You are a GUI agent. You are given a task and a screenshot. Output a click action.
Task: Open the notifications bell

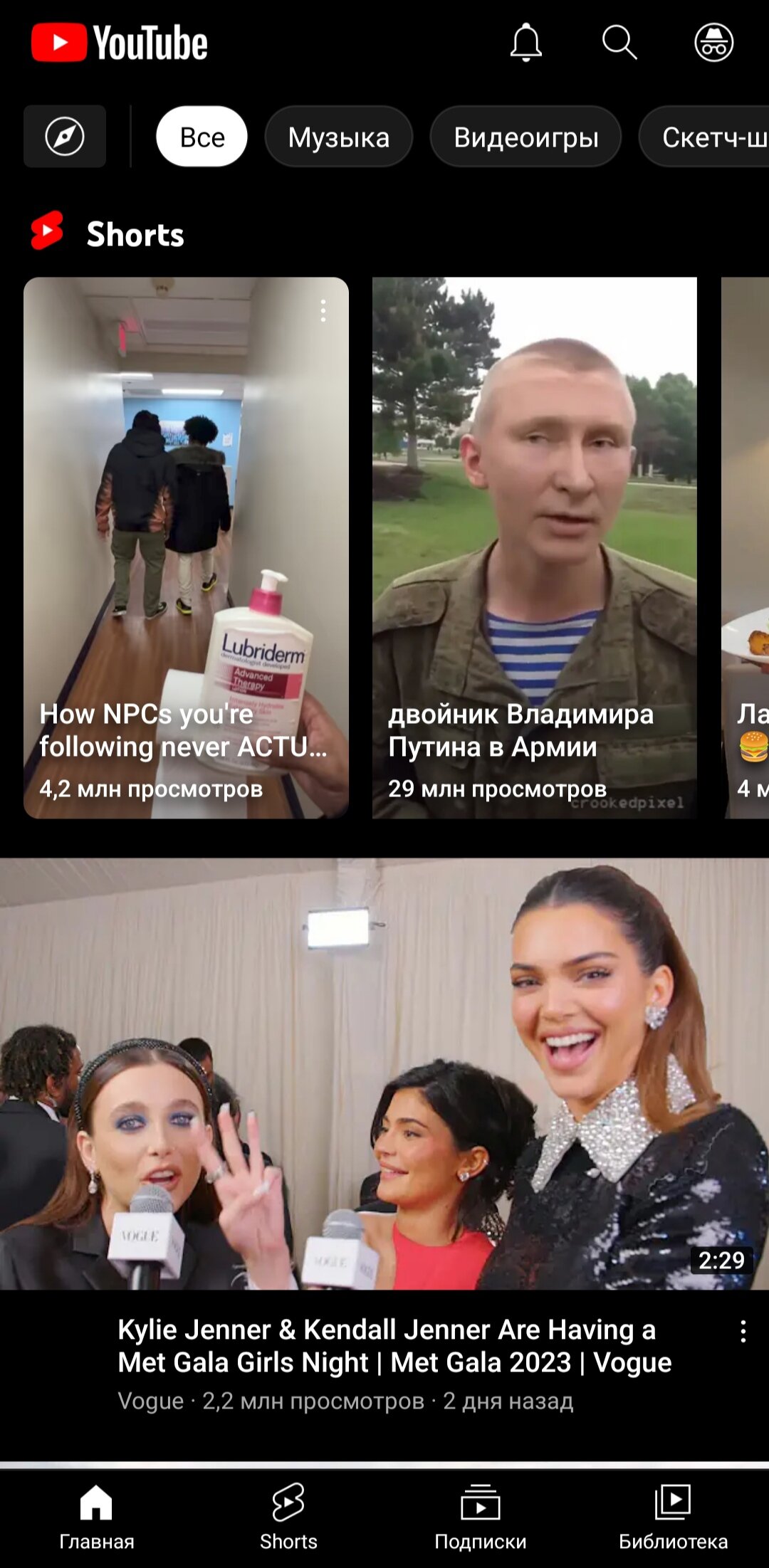526,43
